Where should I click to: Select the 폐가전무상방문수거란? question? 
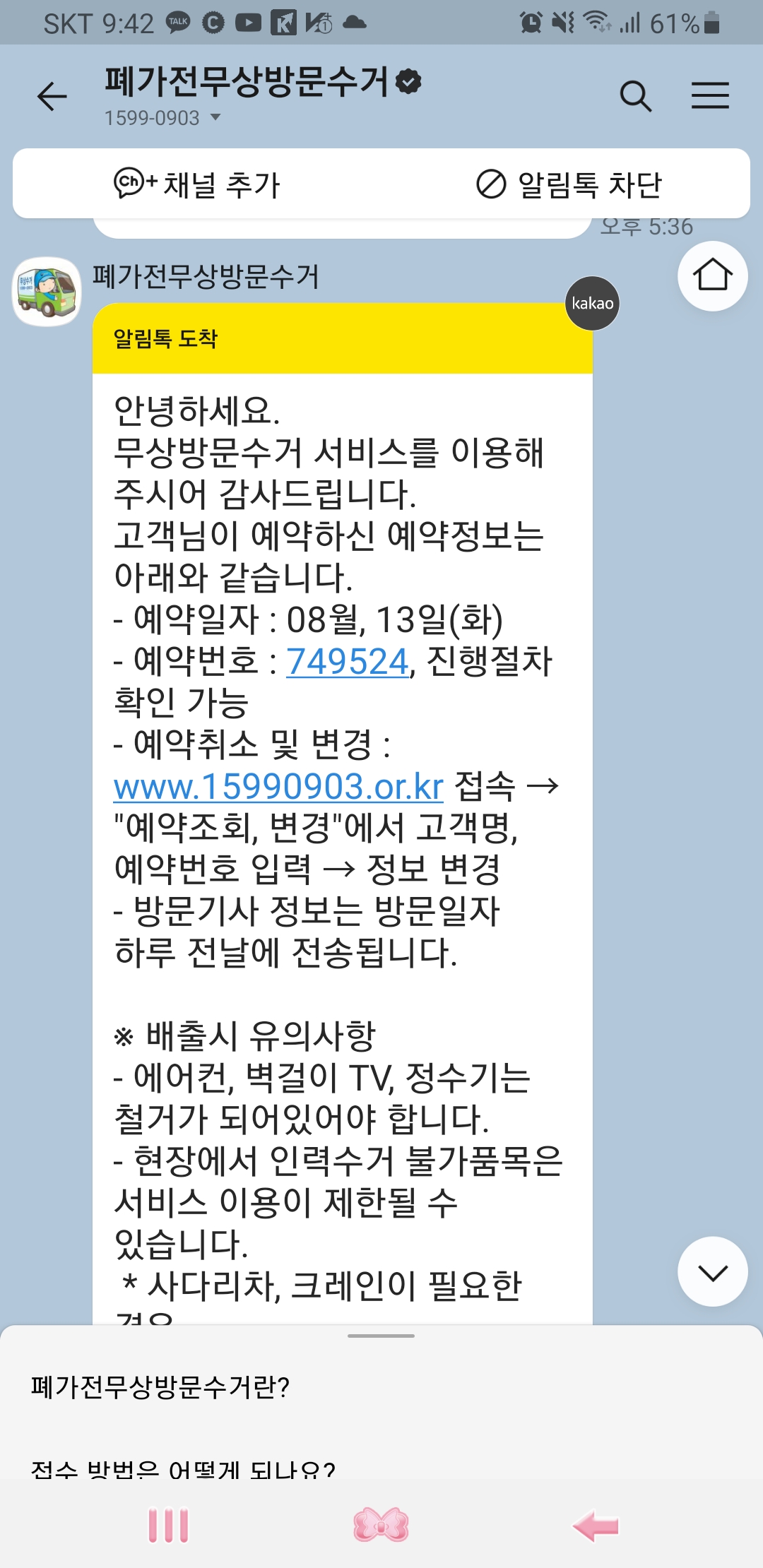[160, 1387]
